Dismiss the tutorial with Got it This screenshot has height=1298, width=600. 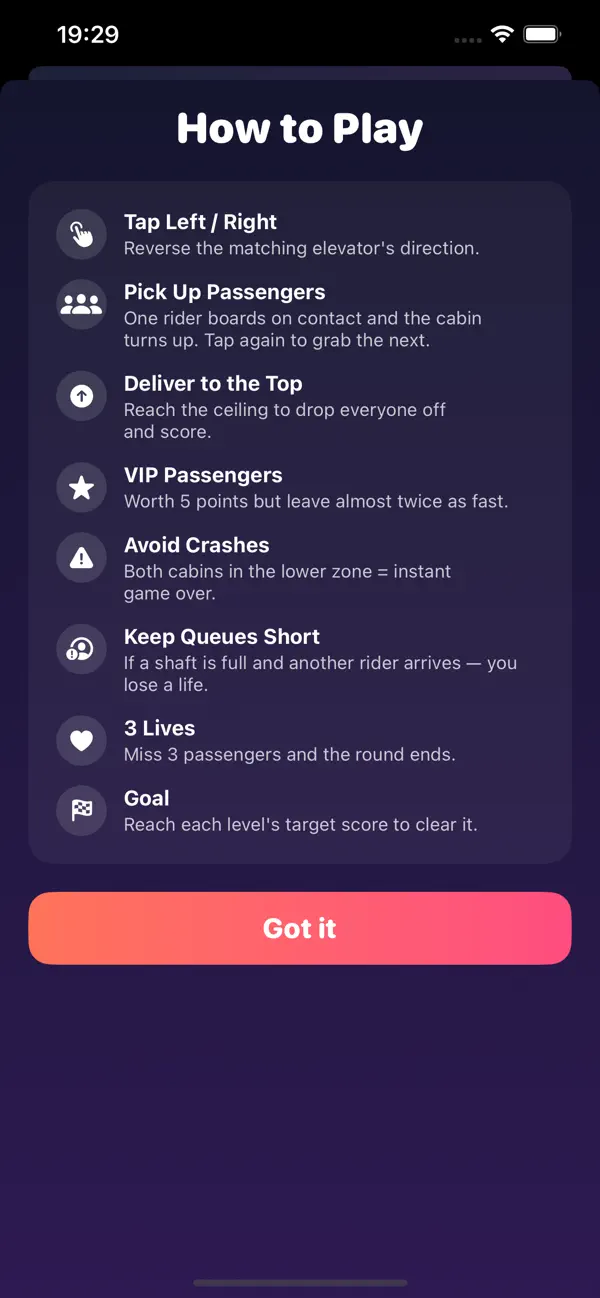point(300,928)
